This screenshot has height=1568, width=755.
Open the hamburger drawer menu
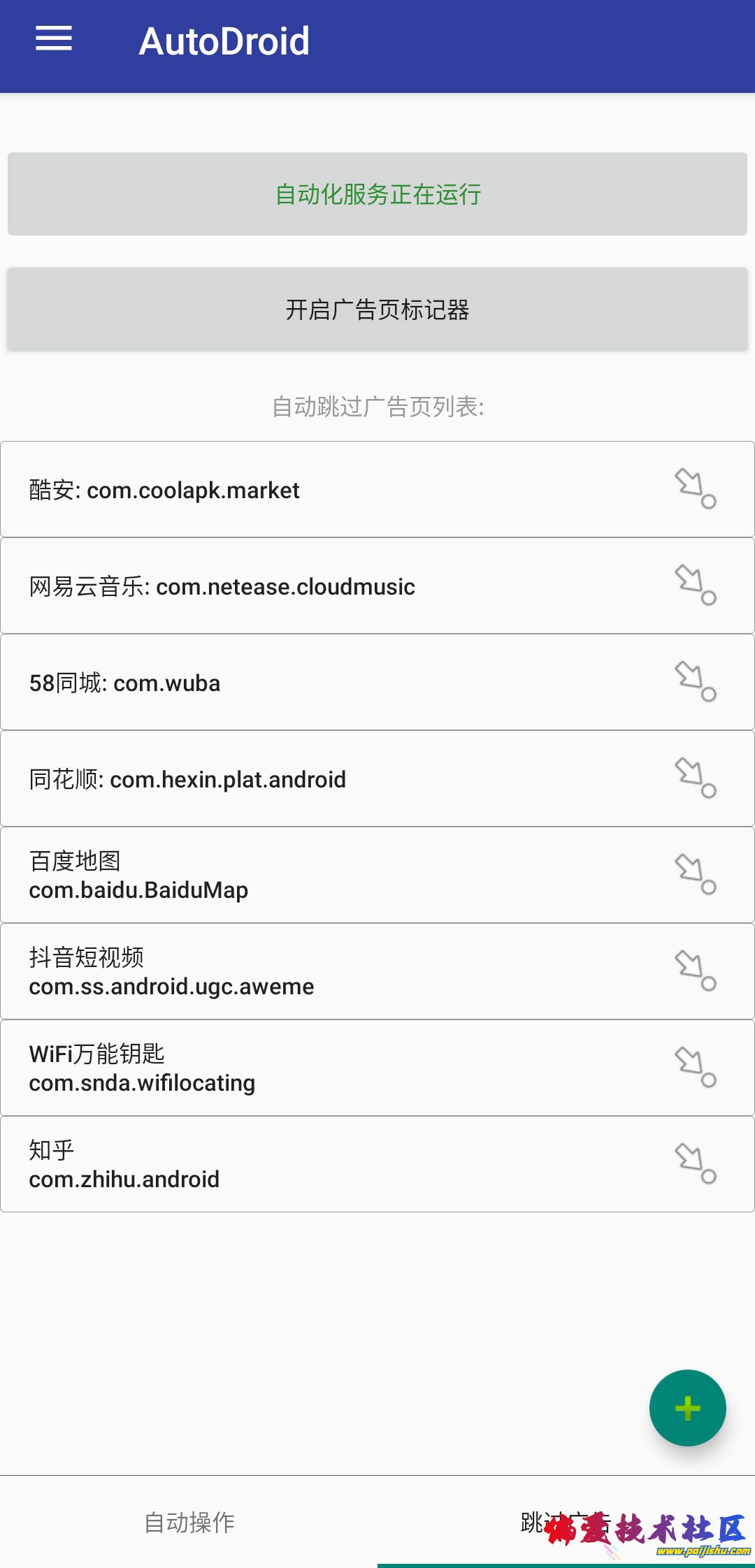tap(54, 39)
